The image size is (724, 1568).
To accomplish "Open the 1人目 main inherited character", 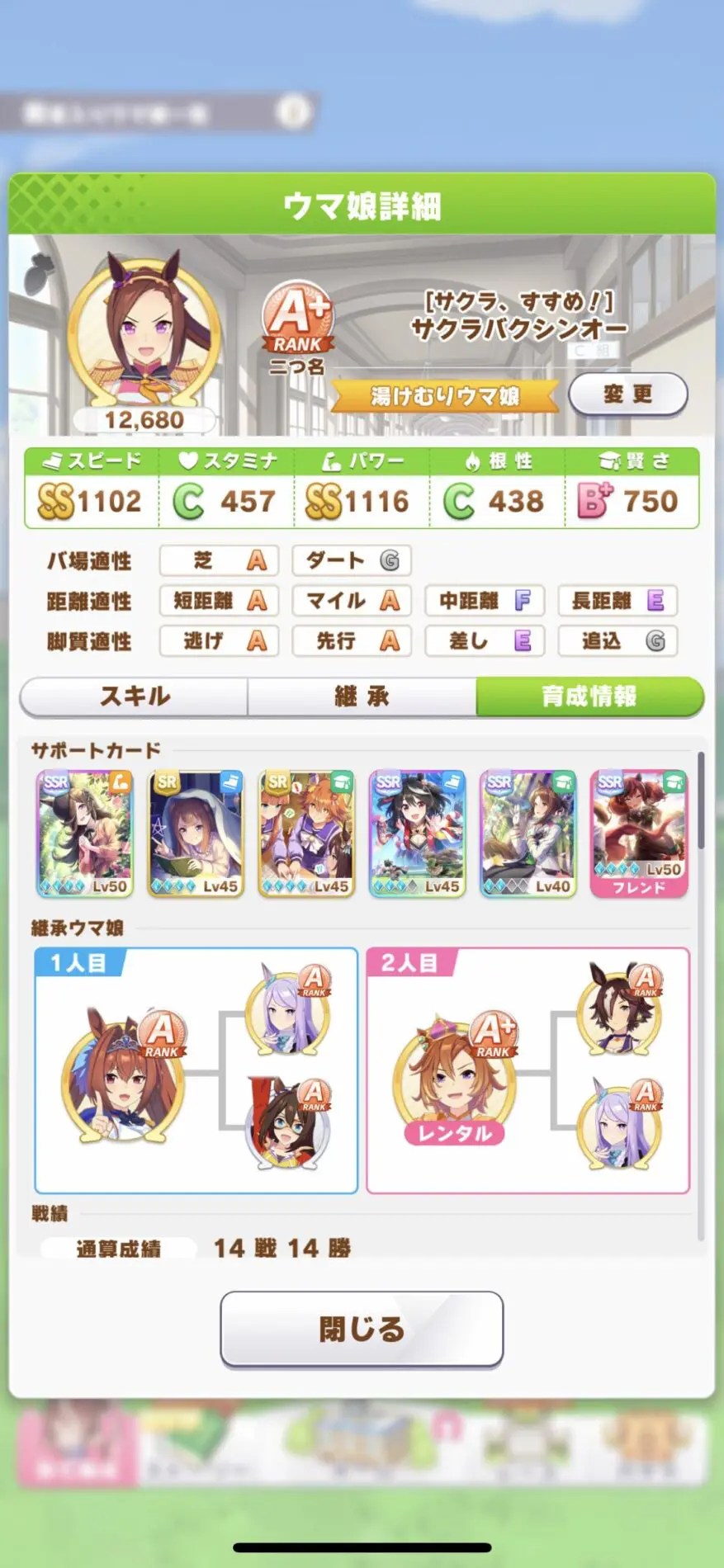I will [x=122, y=1074].
